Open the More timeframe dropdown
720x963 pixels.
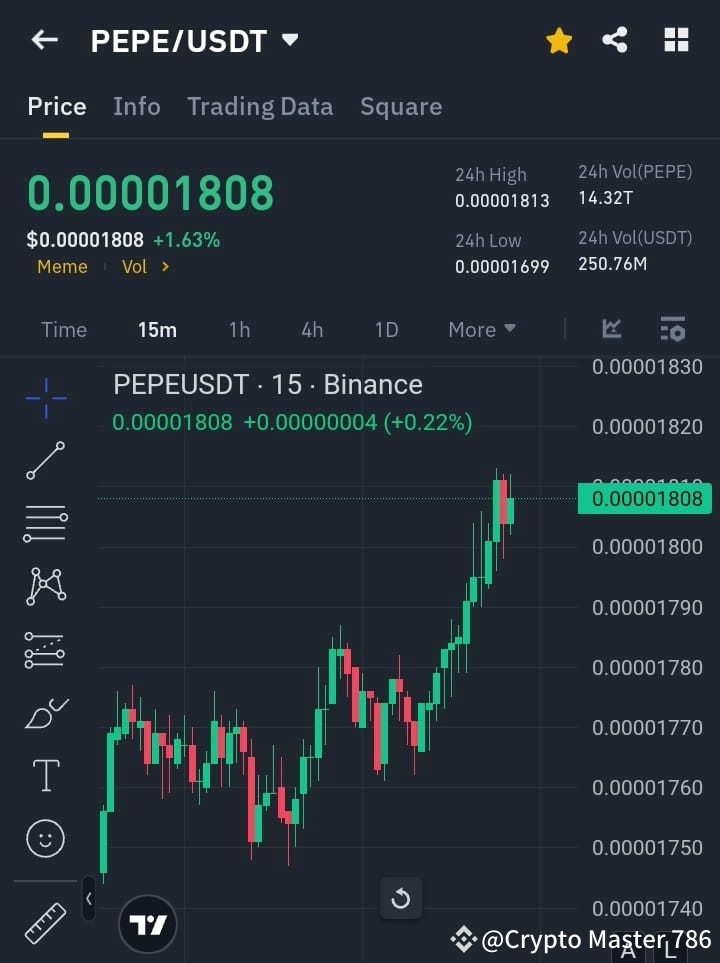click(x=481, y=329)
